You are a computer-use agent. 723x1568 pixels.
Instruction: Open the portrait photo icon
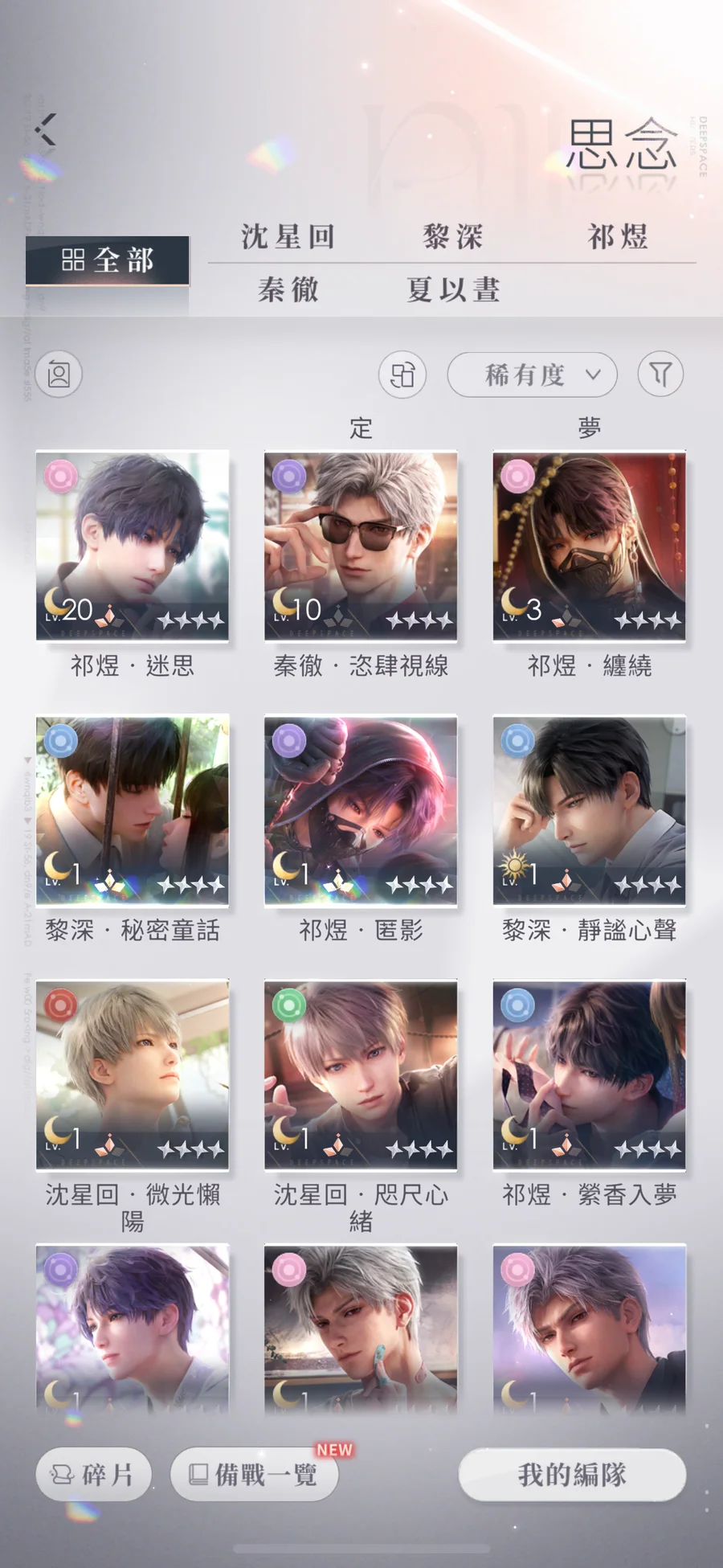point(59,375)
